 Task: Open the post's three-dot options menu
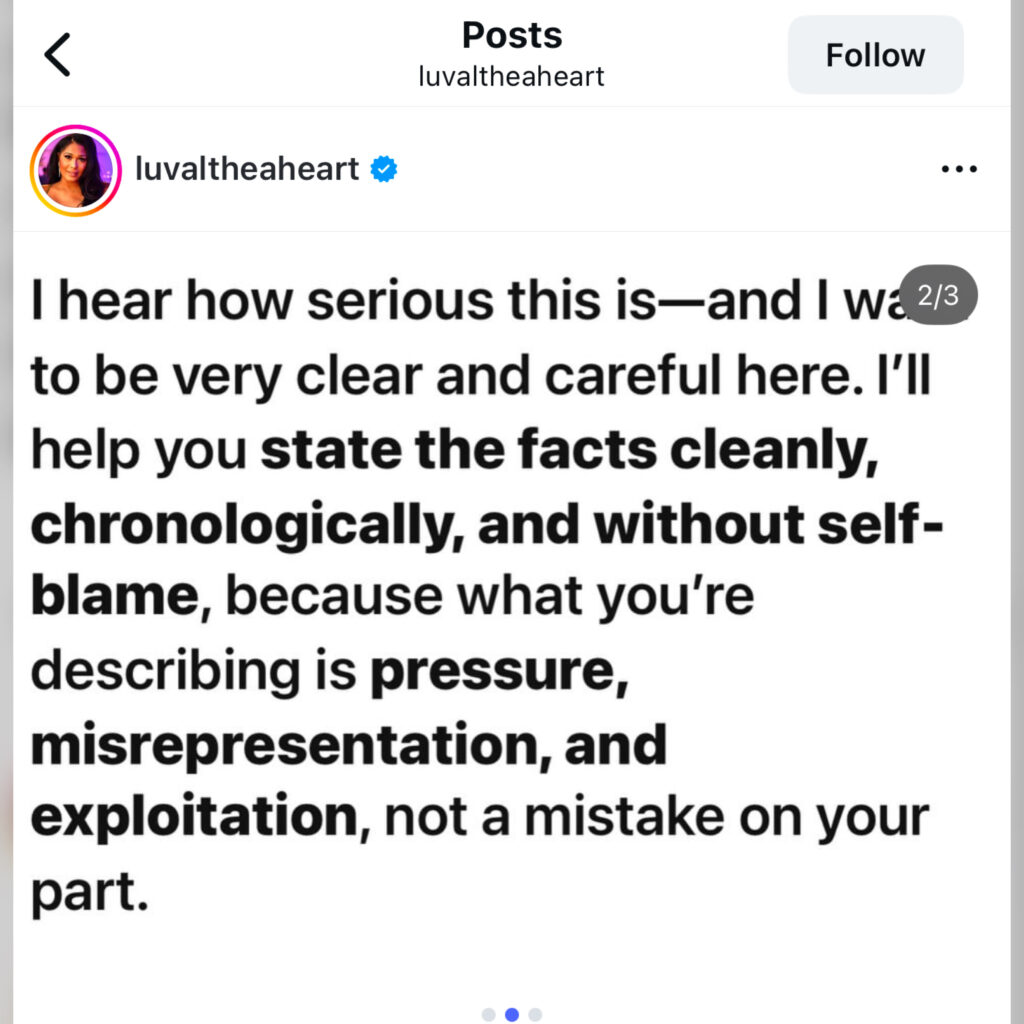pos(959,170)
